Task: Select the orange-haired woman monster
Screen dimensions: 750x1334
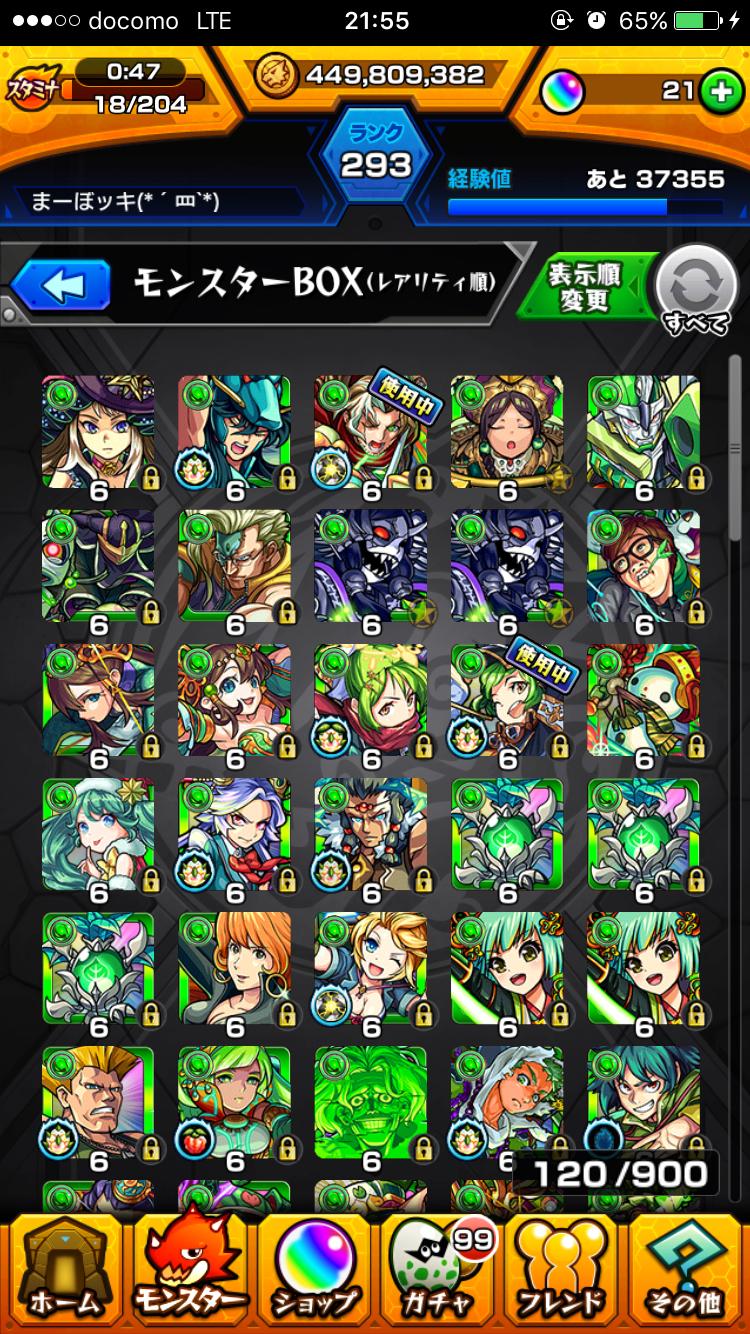Action: click(234, 968)
